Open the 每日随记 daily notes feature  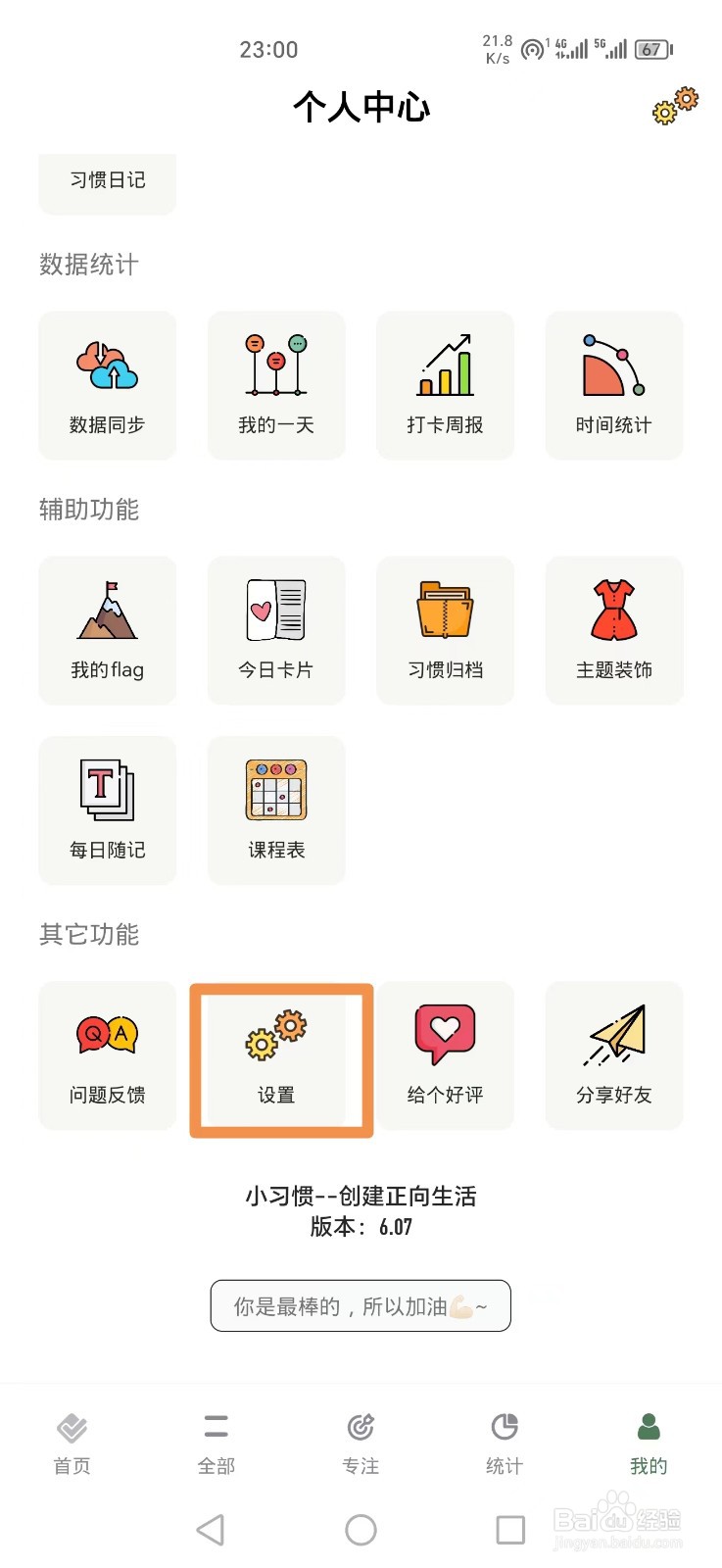point(107,809)
